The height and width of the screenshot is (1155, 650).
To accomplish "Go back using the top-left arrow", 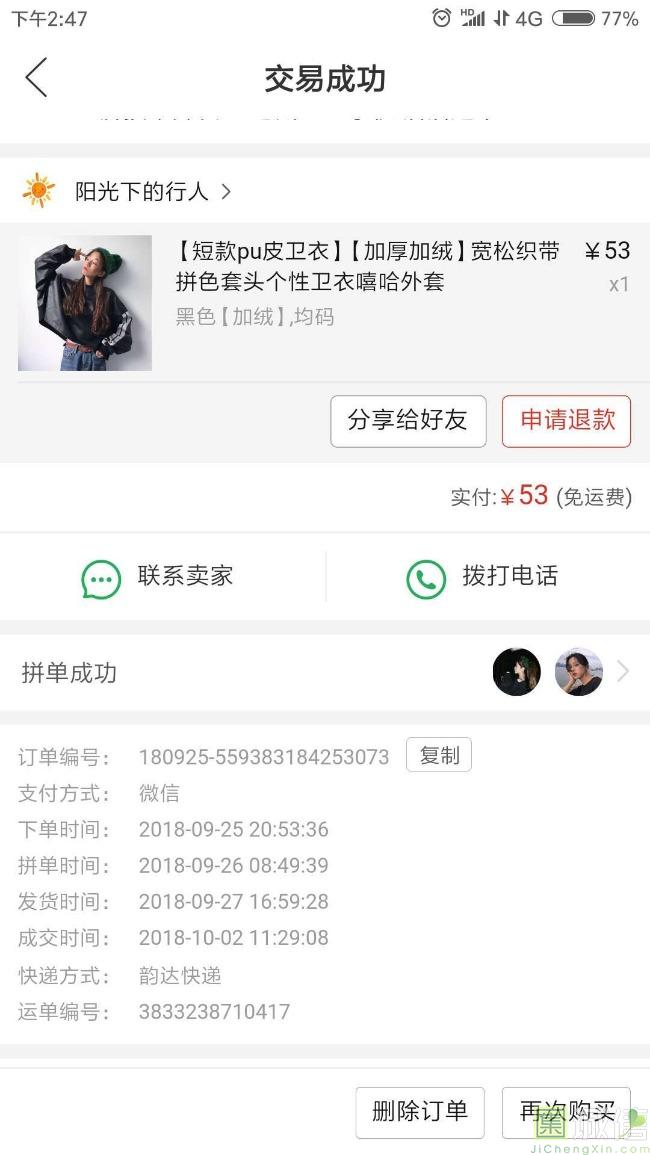I will tap(36, 78).
